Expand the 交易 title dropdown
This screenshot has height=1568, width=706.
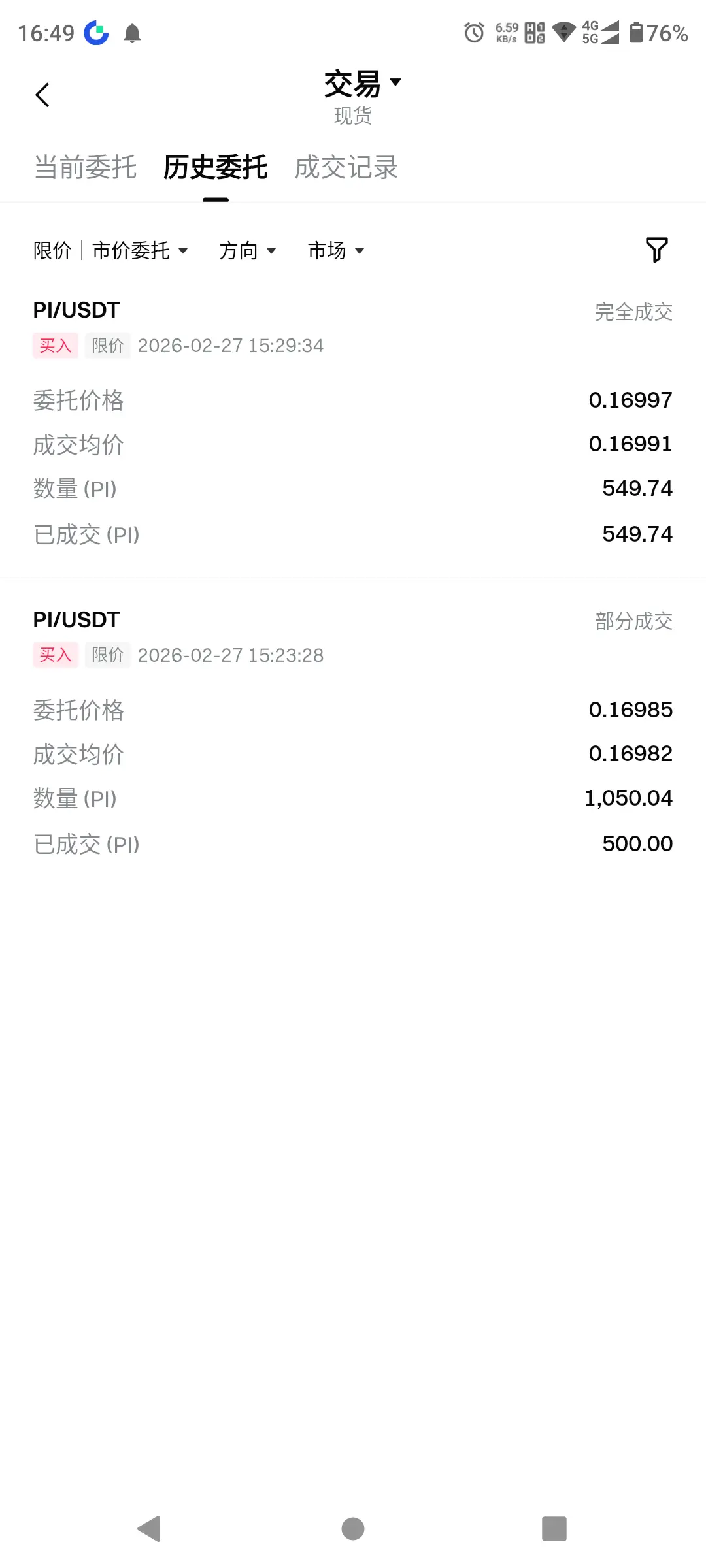[363, 84]
